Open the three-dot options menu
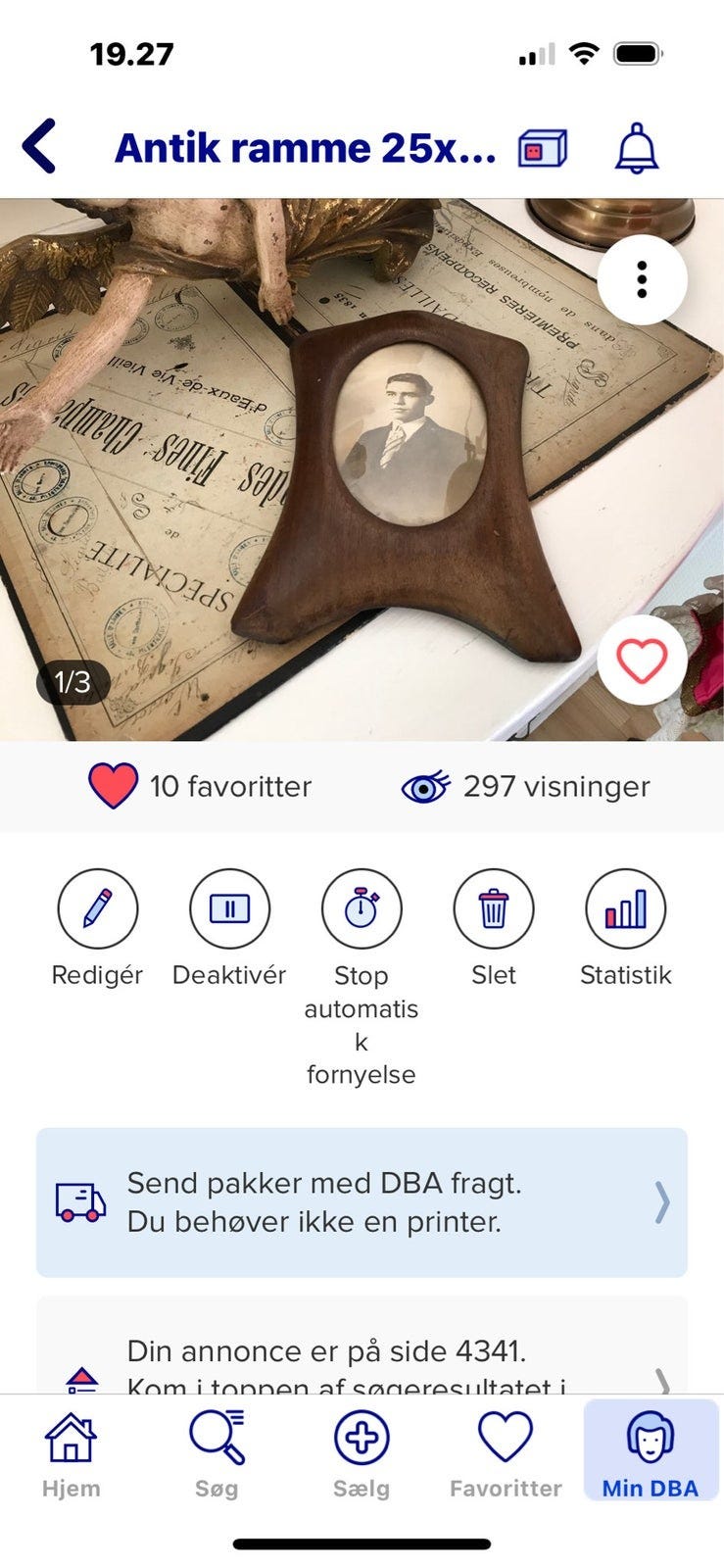Screen dimensions: 724x1568 (x=643, y=278)
